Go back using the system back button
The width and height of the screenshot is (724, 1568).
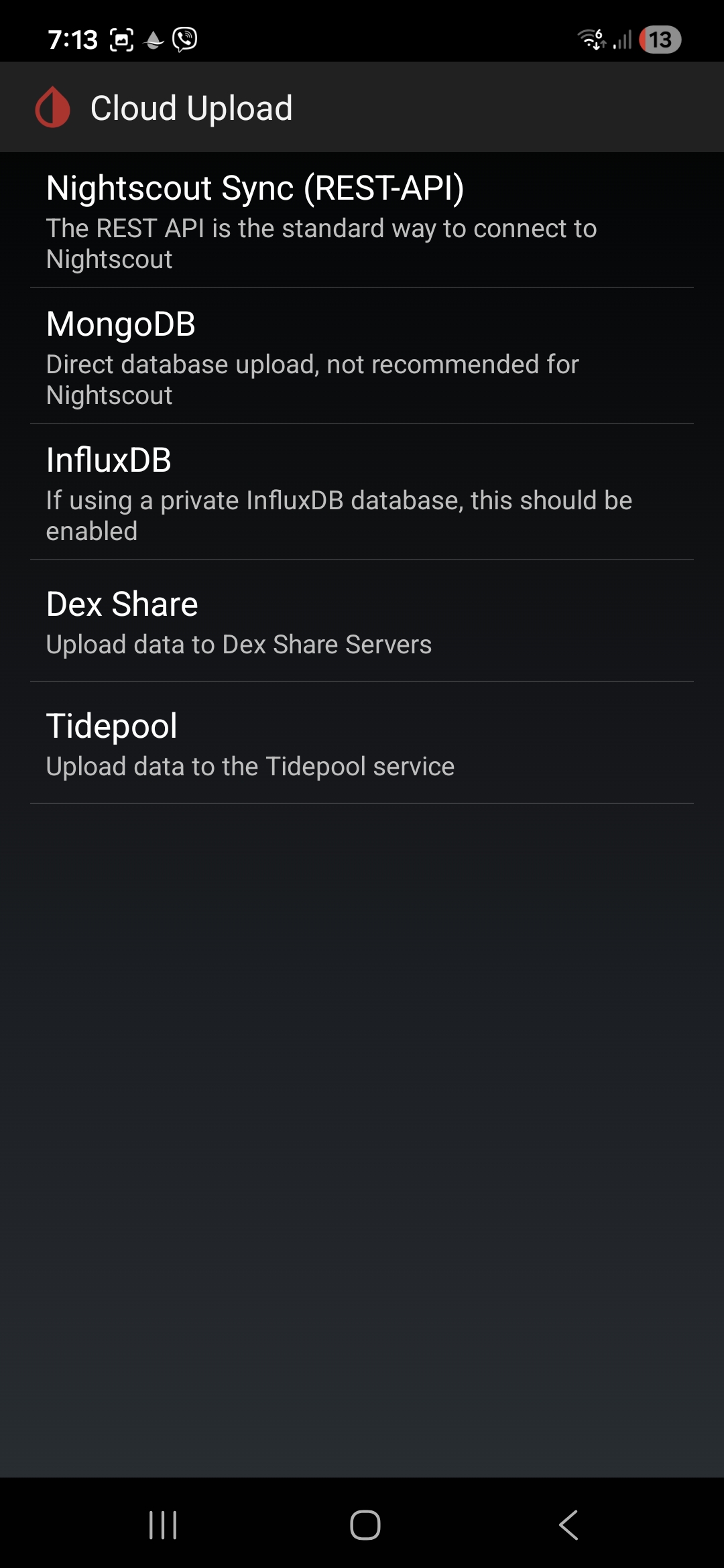coord(568,1525)
